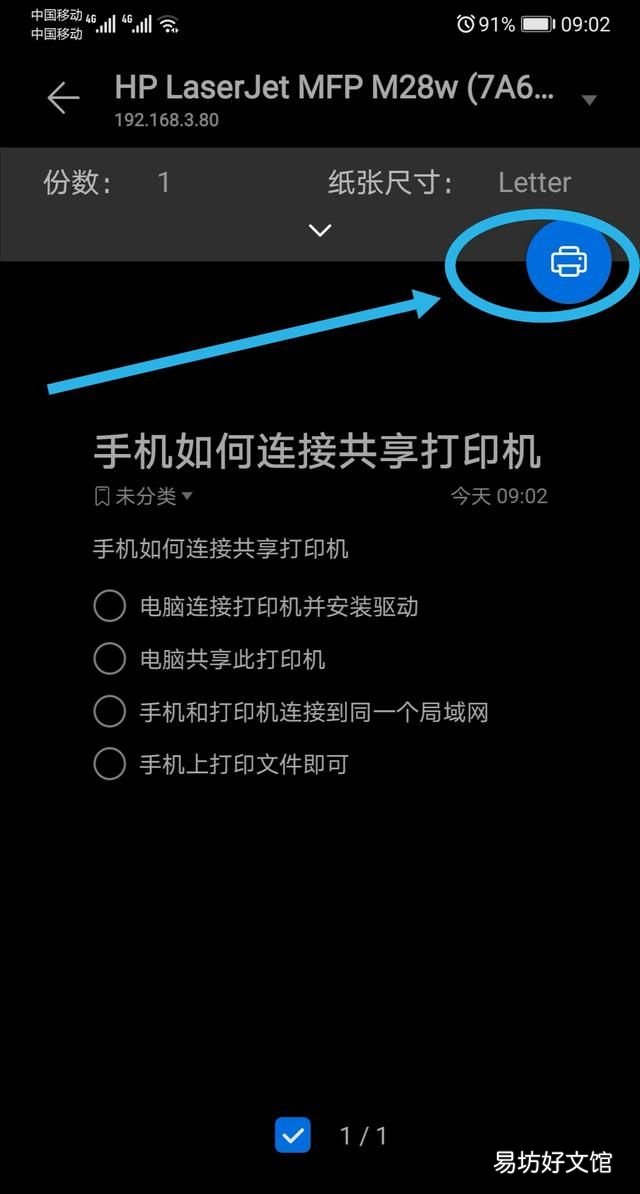Screen dimensions: 640x1194
Task: Change the Letter paper size setting
Action: coord(535,183)
